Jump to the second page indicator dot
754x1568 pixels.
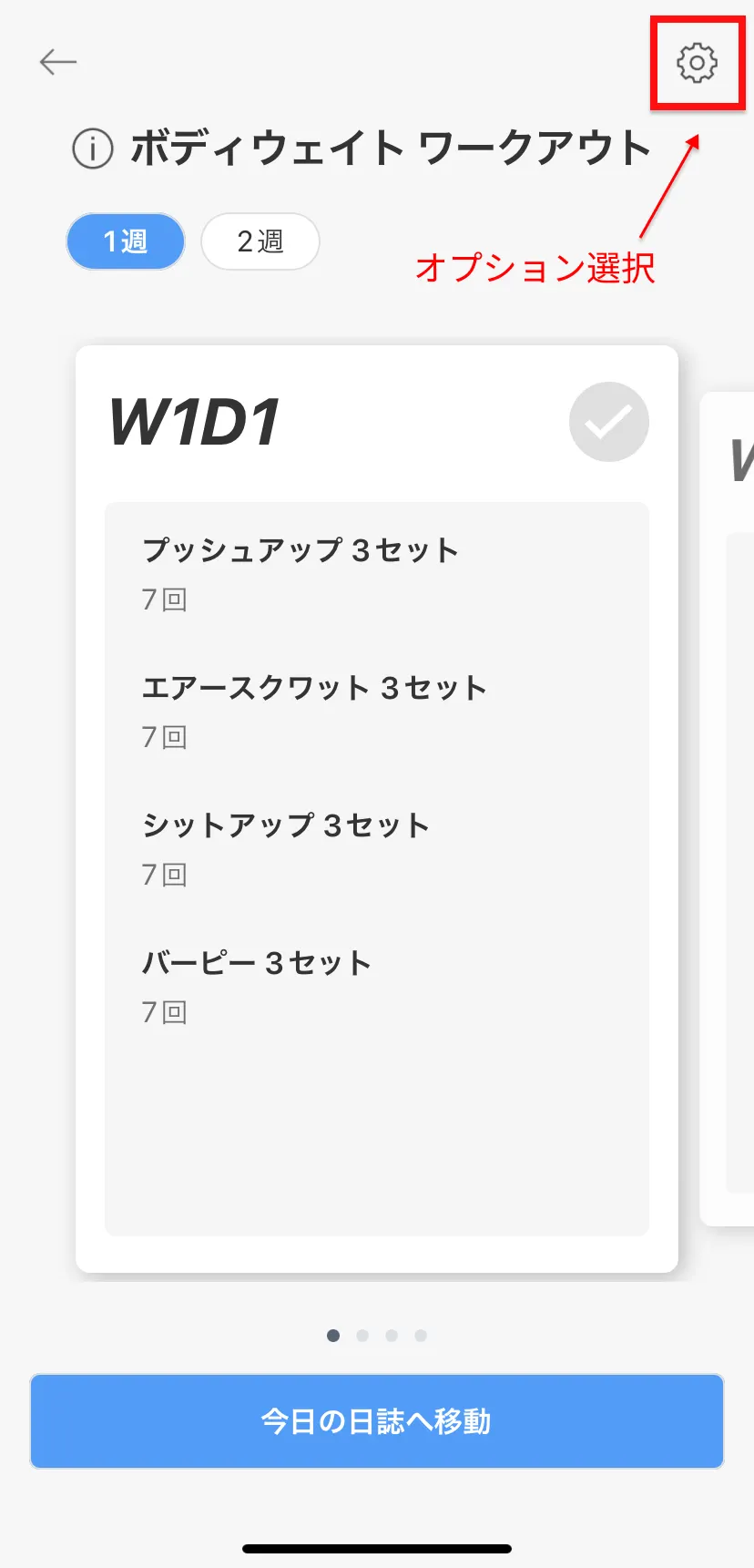coord(362,1336)
